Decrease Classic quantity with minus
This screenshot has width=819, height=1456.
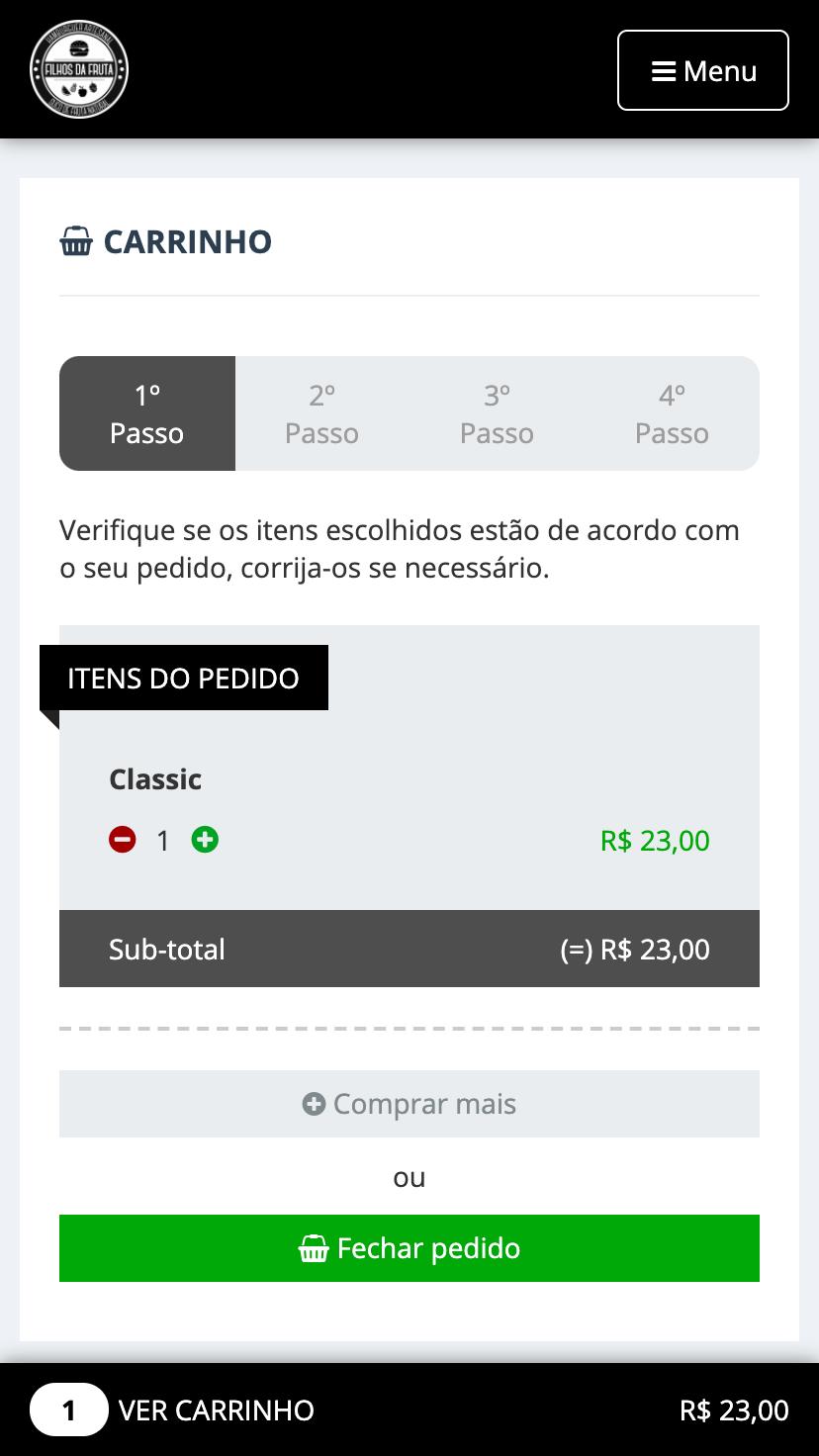123,840
